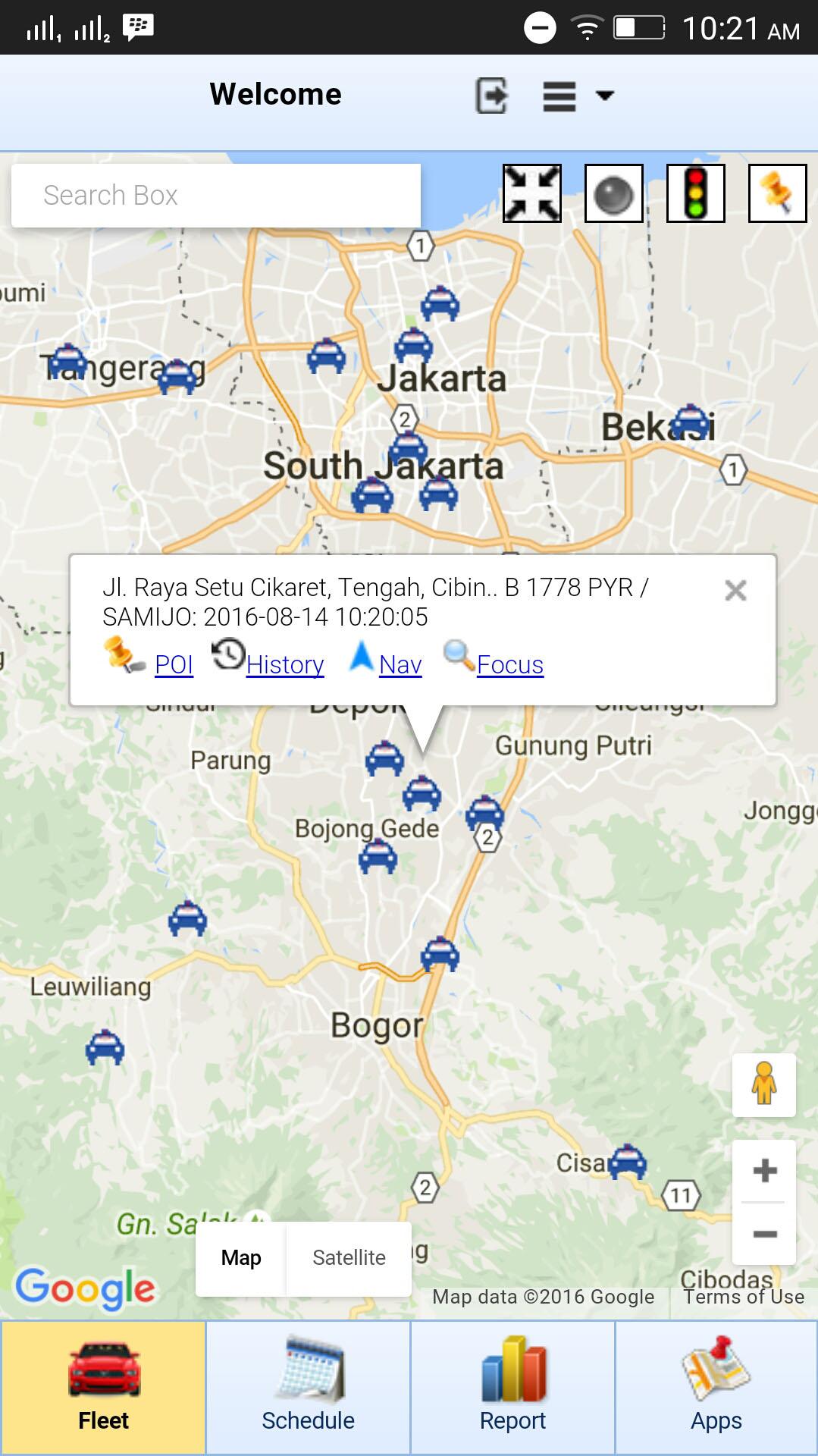
Task: View History for B 1778 PYR
Action: click(284, 664)
